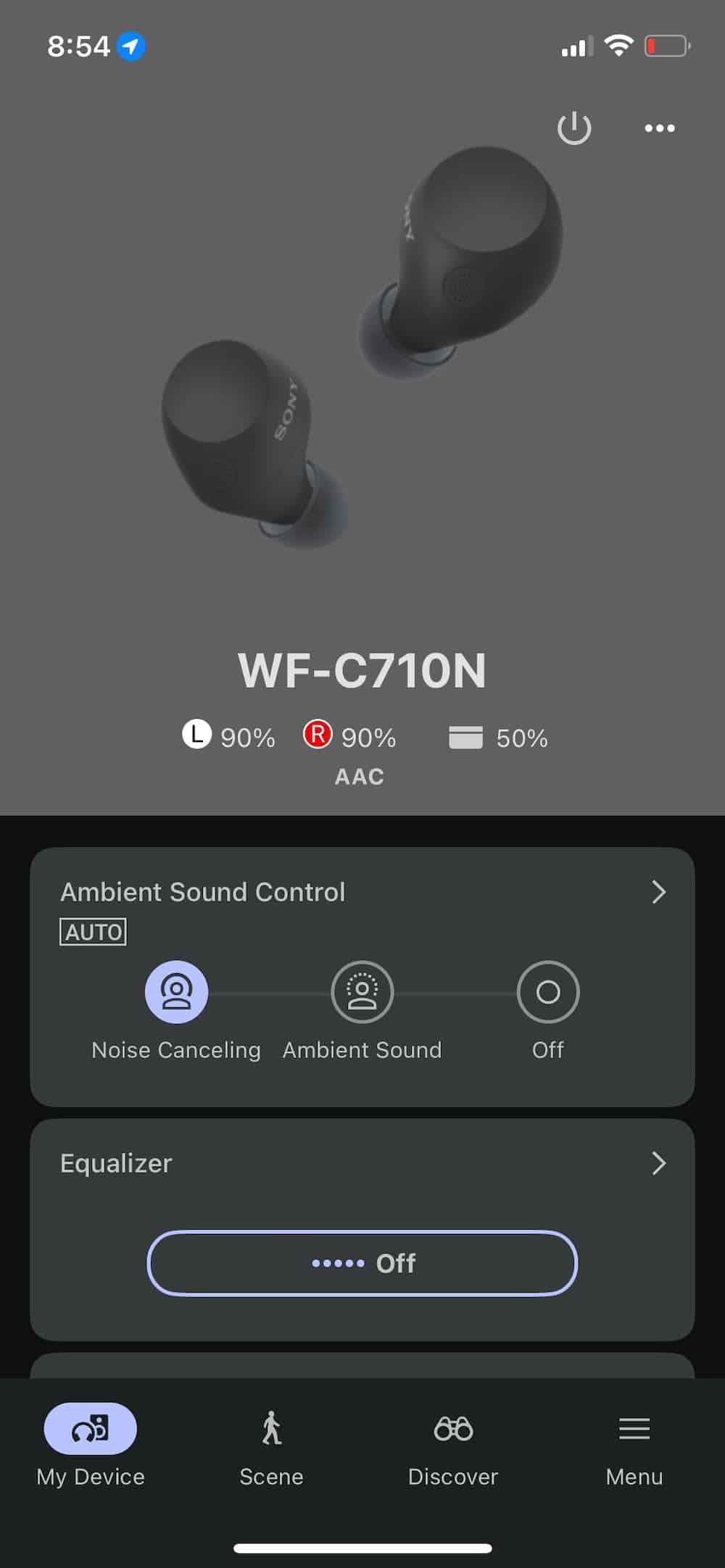Open the Discover tab

[453, 1446]
